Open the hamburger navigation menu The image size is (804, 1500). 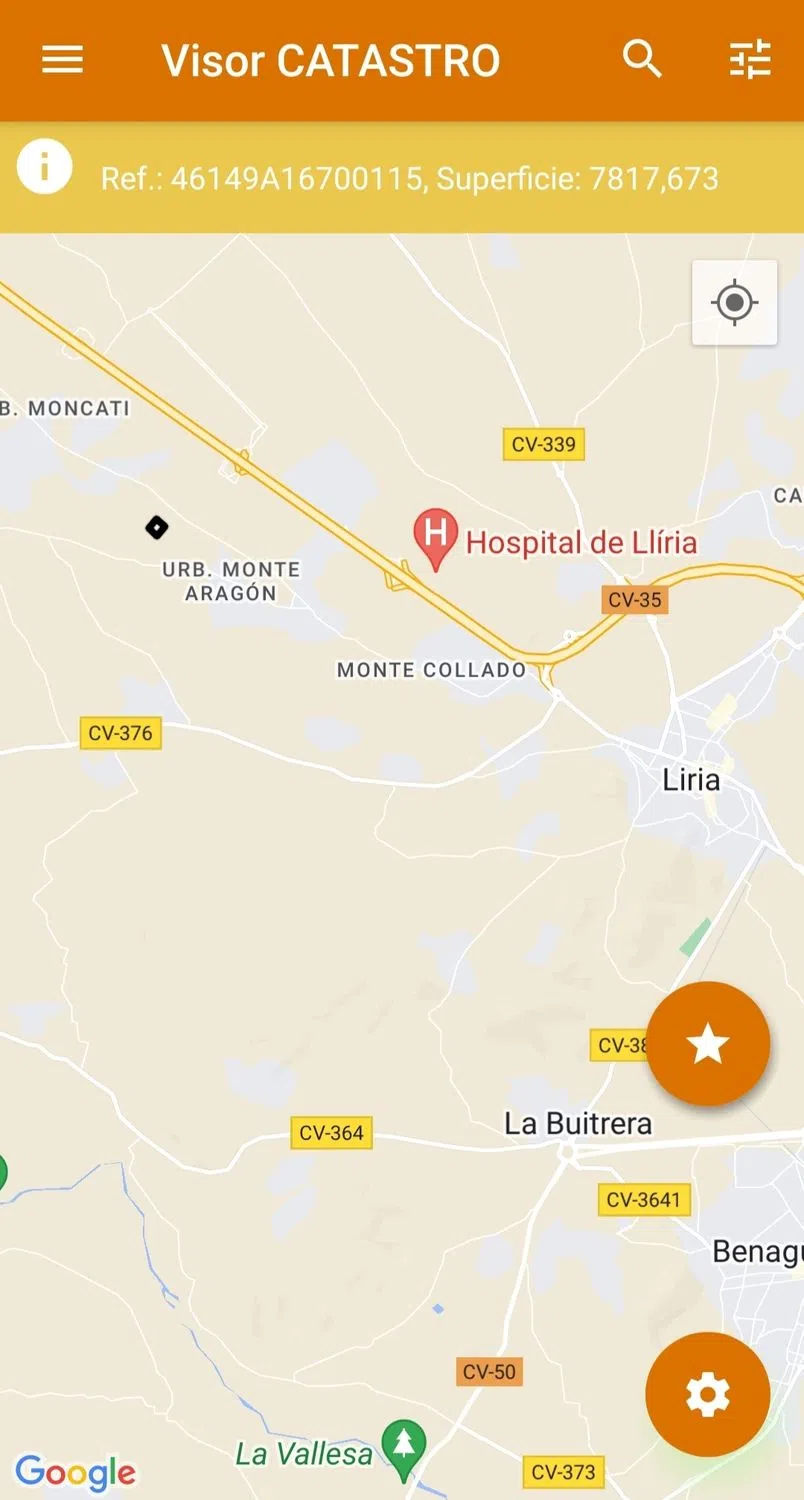click(x=62, y=60)
